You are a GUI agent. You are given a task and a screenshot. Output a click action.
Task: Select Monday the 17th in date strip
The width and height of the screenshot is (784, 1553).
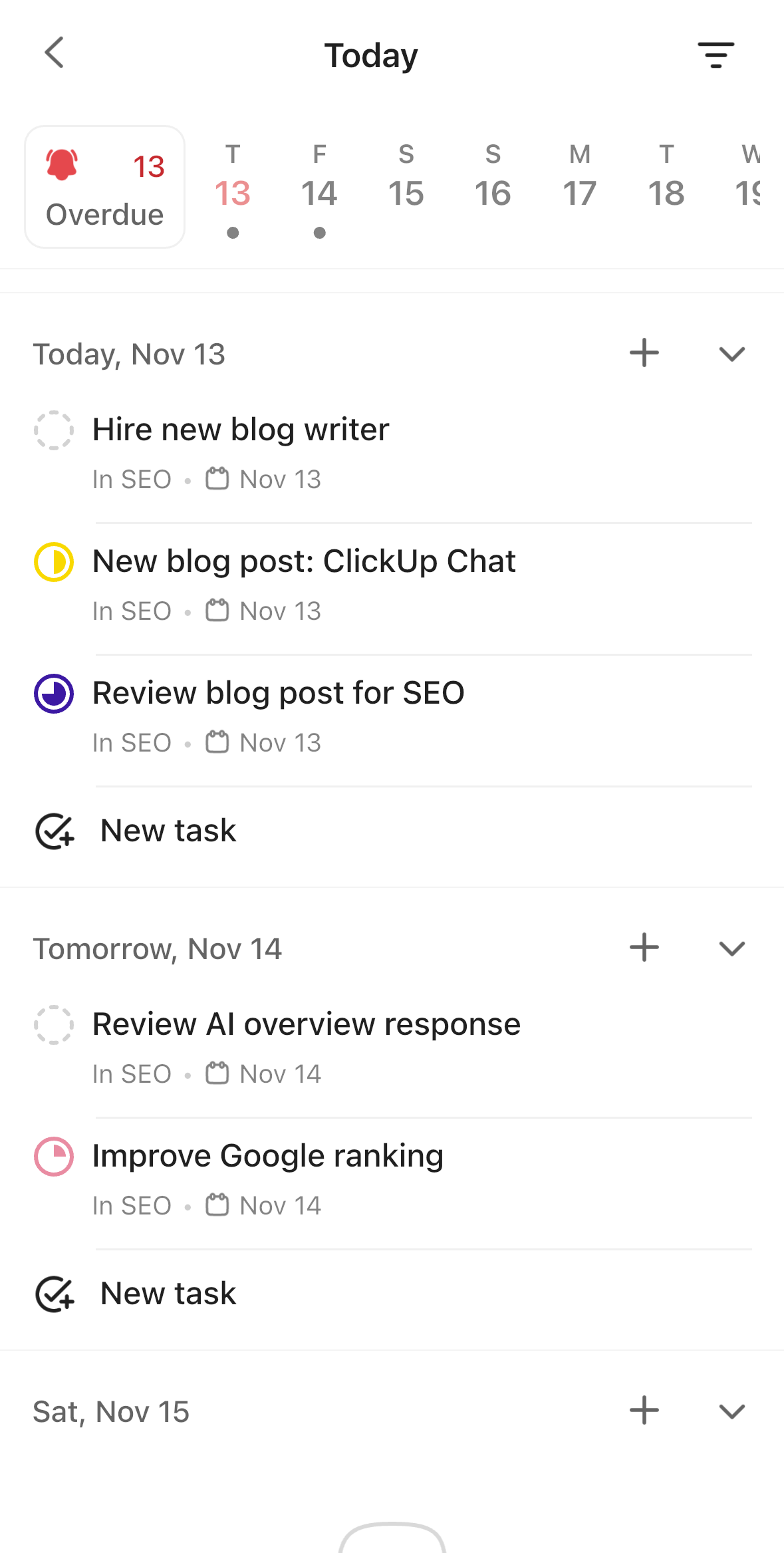point(579,193)
